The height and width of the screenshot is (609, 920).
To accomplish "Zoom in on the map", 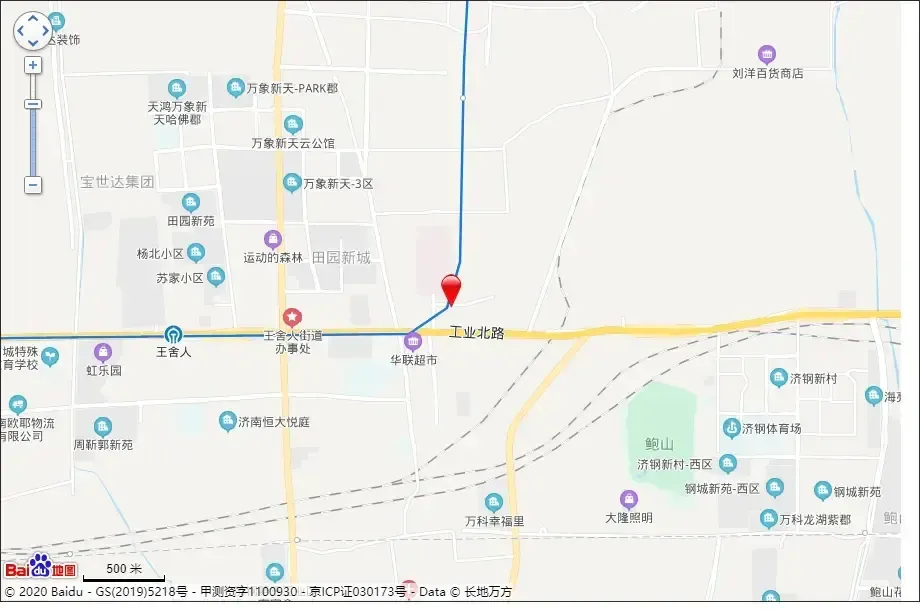I will coord(33,66).
